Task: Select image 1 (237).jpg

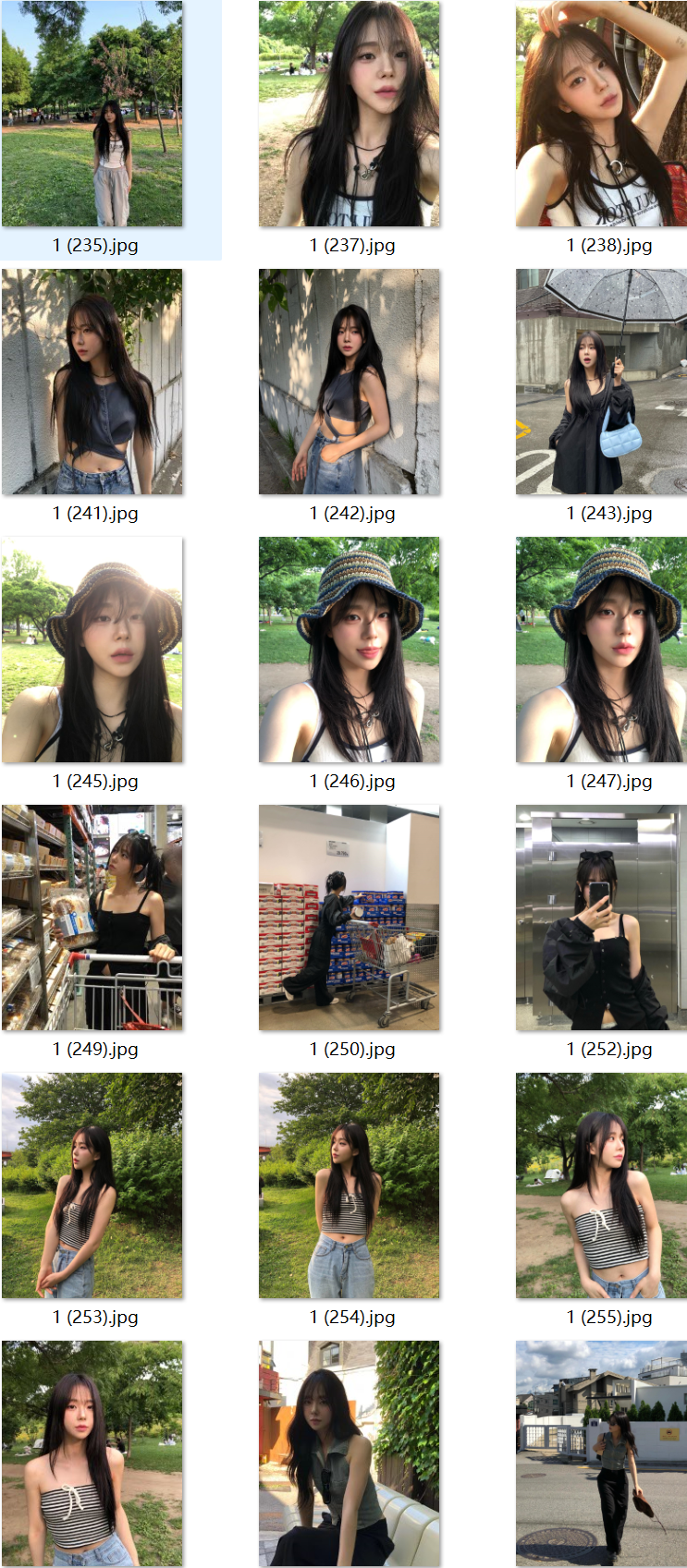Action: click(350, 115)
